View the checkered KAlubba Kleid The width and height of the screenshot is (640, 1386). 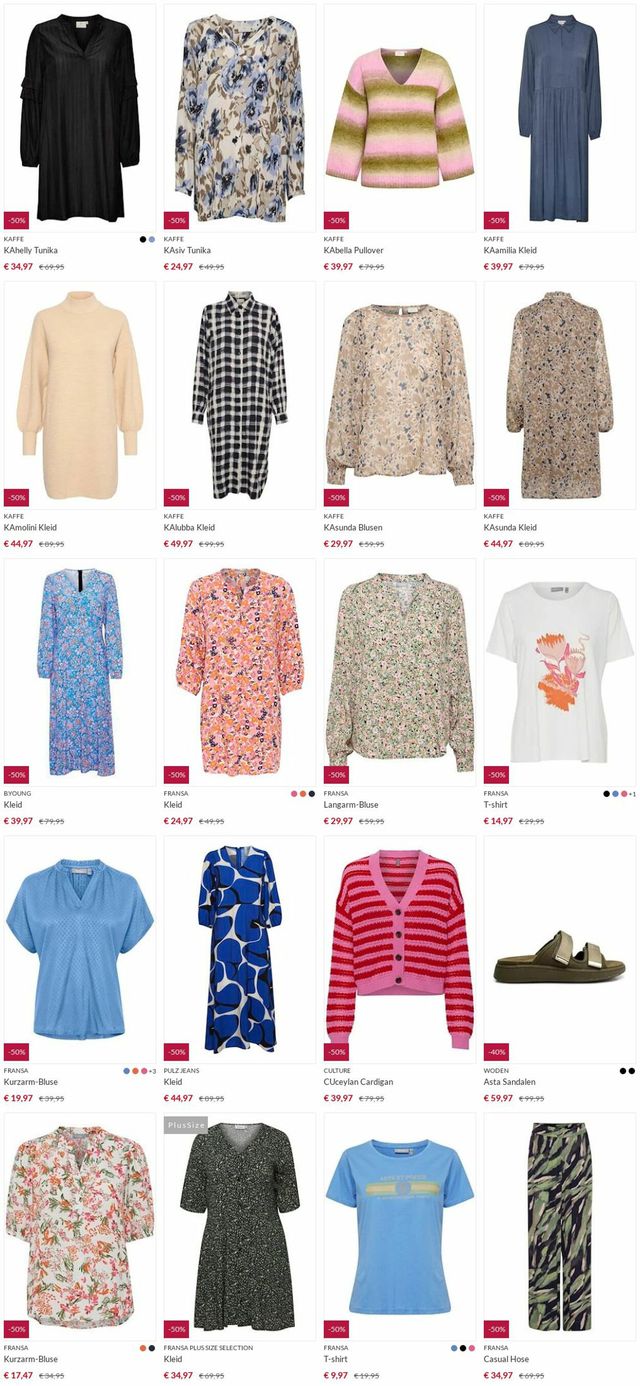240,395
